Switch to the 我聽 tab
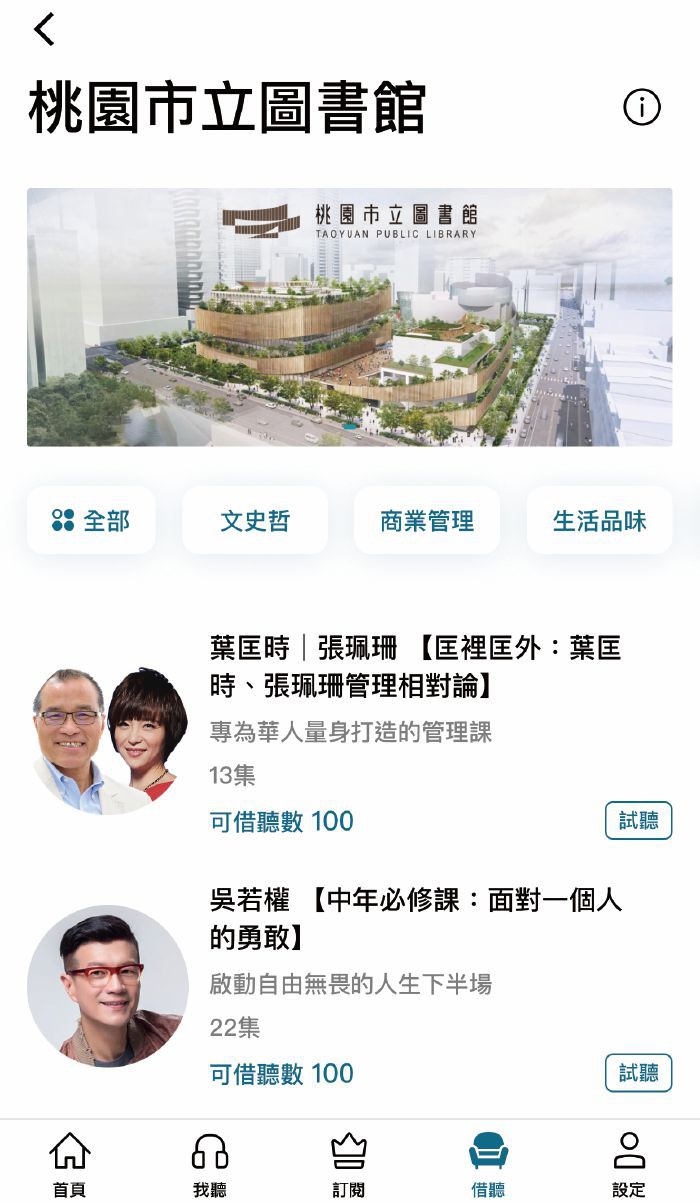The width and height of the screenshot is (700, 1203). coord(210,1163)
